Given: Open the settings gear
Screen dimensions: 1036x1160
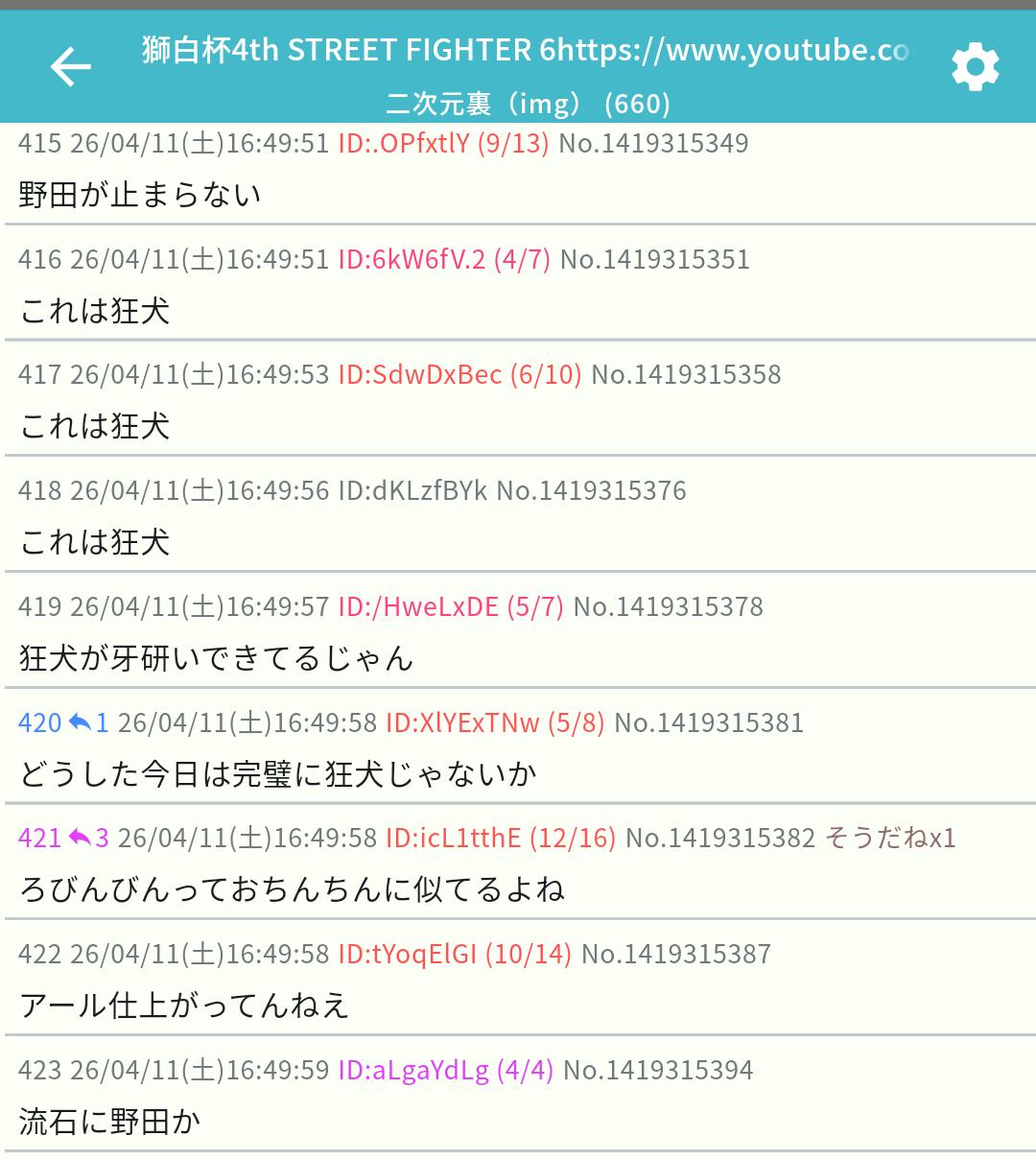Looking at the screenshot, I should (x=975, y=66).
